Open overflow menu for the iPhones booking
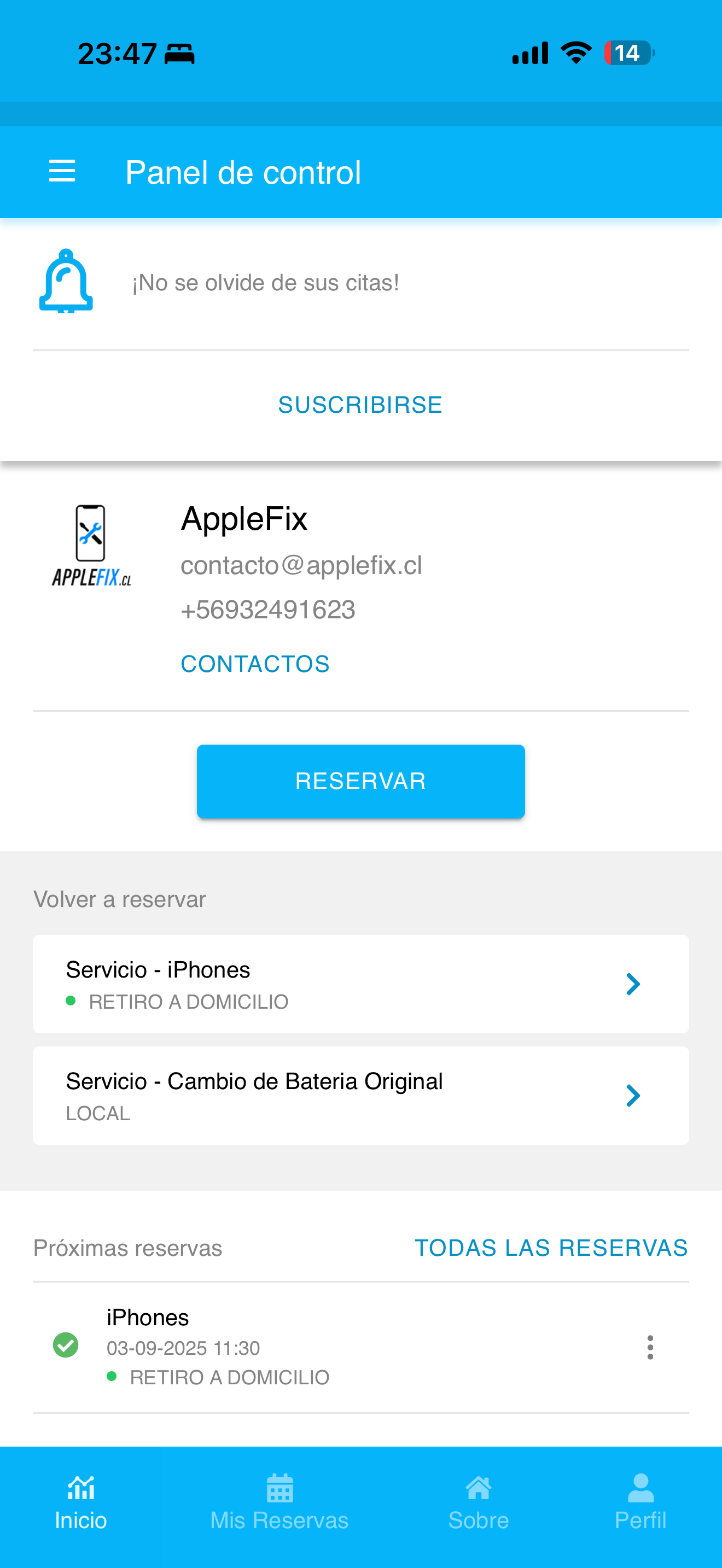 coord(650,1347)
